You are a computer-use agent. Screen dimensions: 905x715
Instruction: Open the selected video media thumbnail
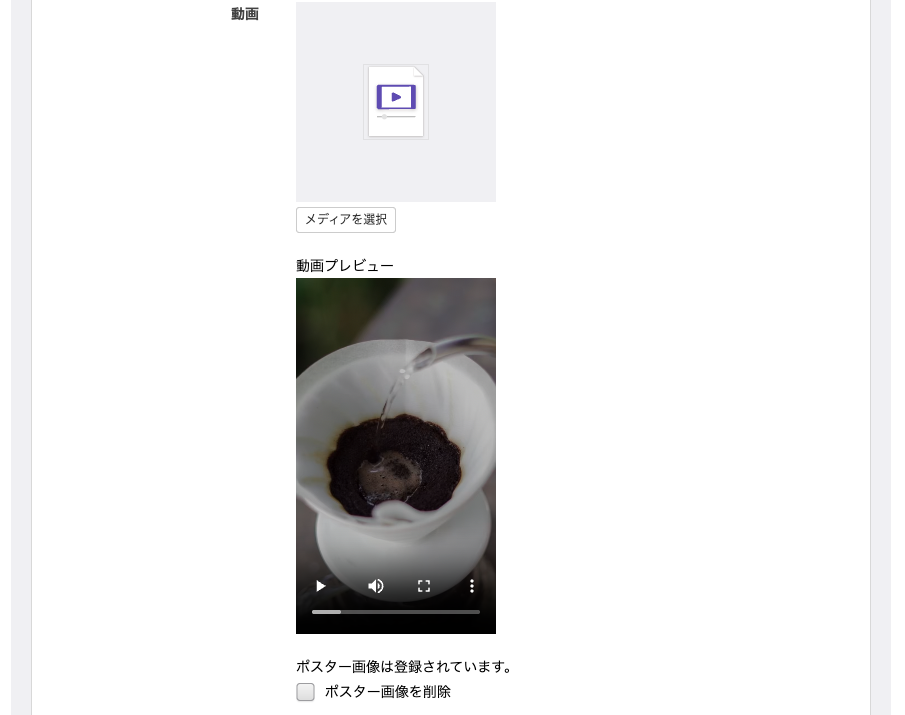click(x=396, y=102)
